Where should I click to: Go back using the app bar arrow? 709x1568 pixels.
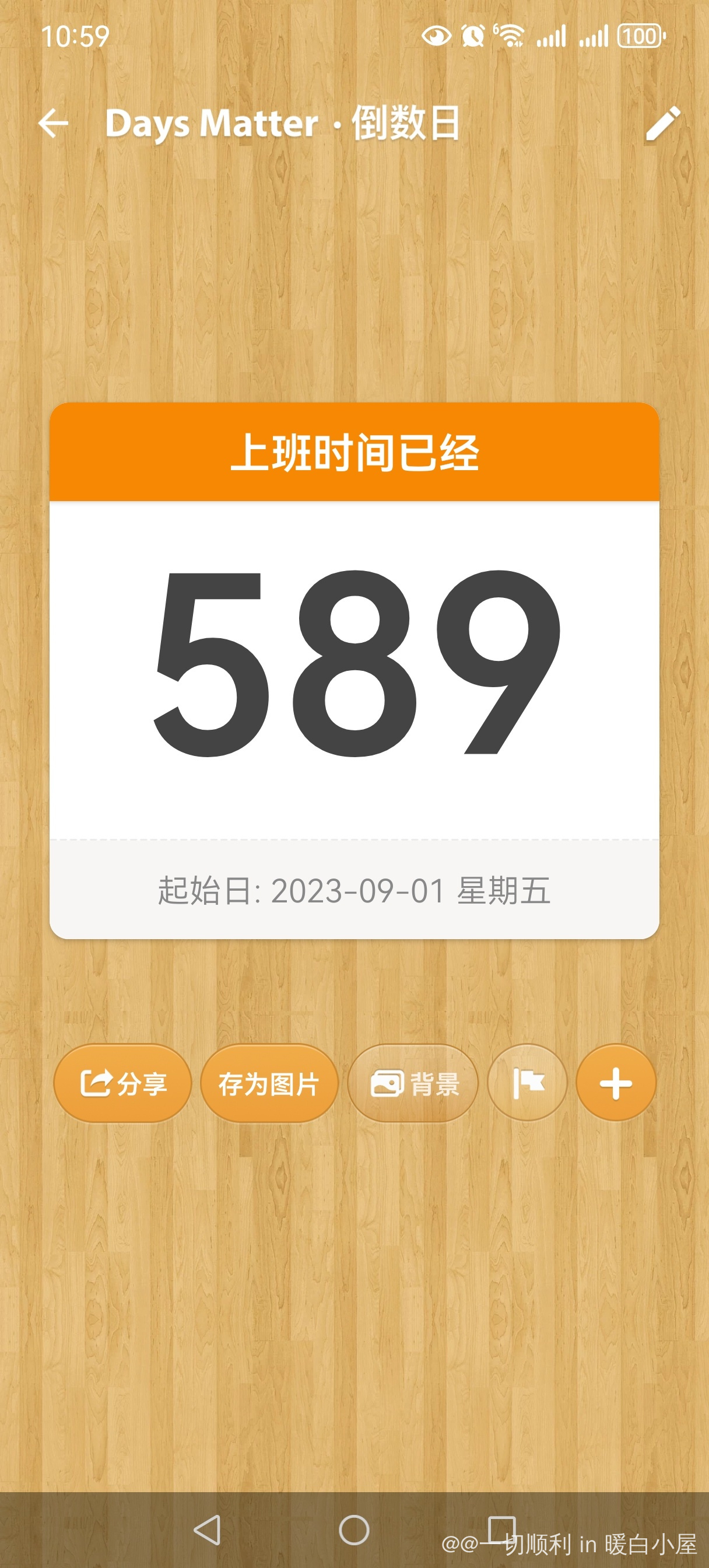pyautogui.click(x=53, y=124)
